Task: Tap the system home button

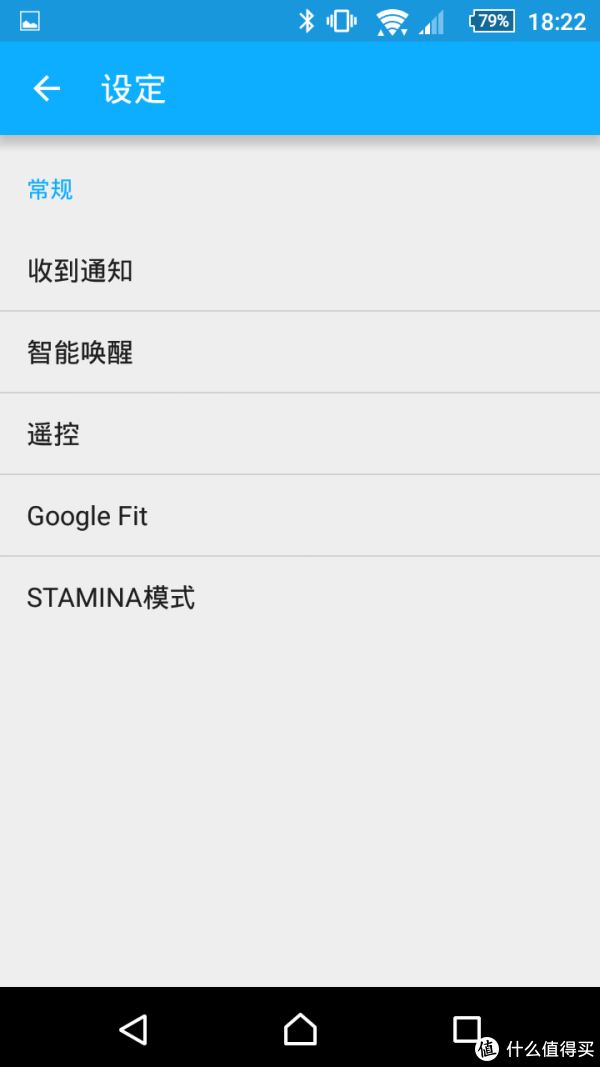Action: point(300,1029)
